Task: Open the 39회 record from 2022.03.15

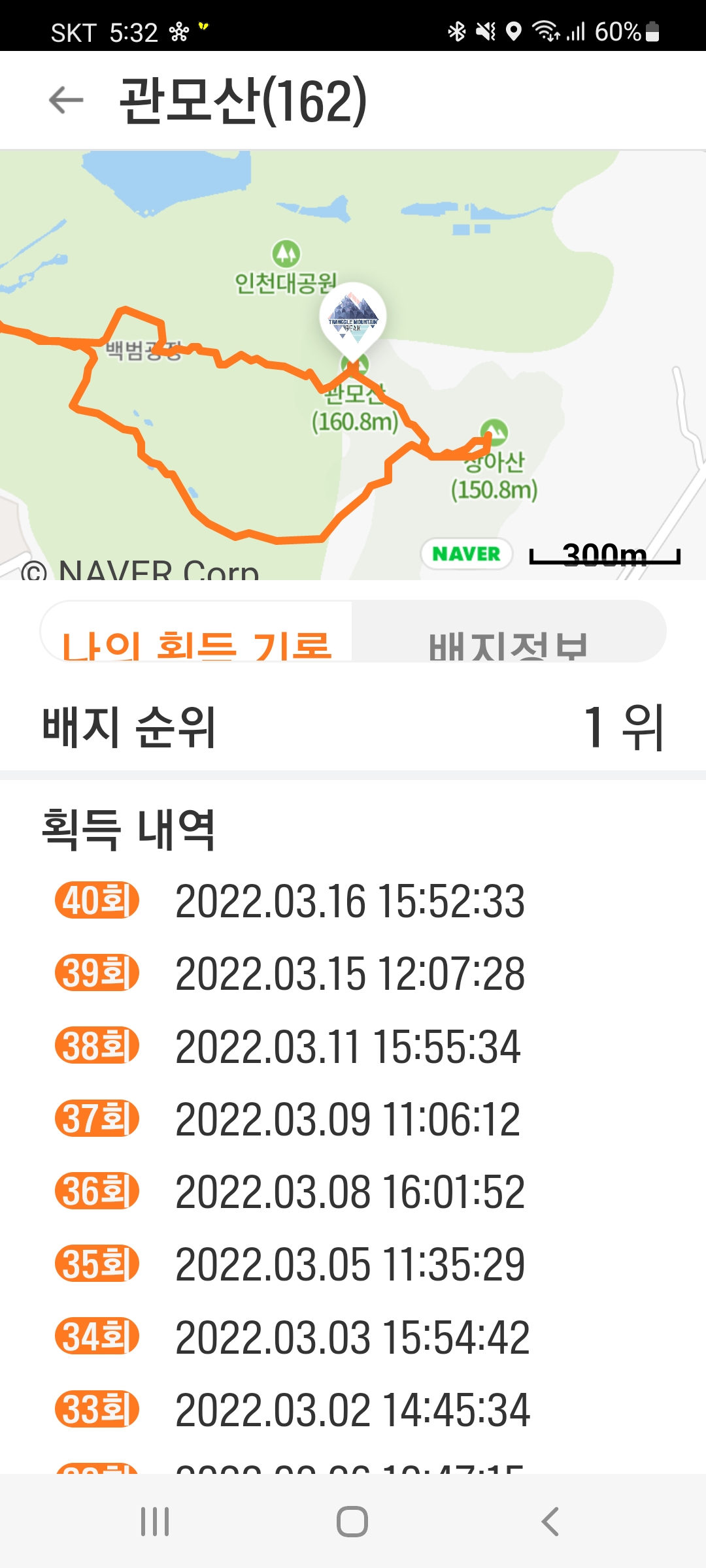Action: coord(353,973)
